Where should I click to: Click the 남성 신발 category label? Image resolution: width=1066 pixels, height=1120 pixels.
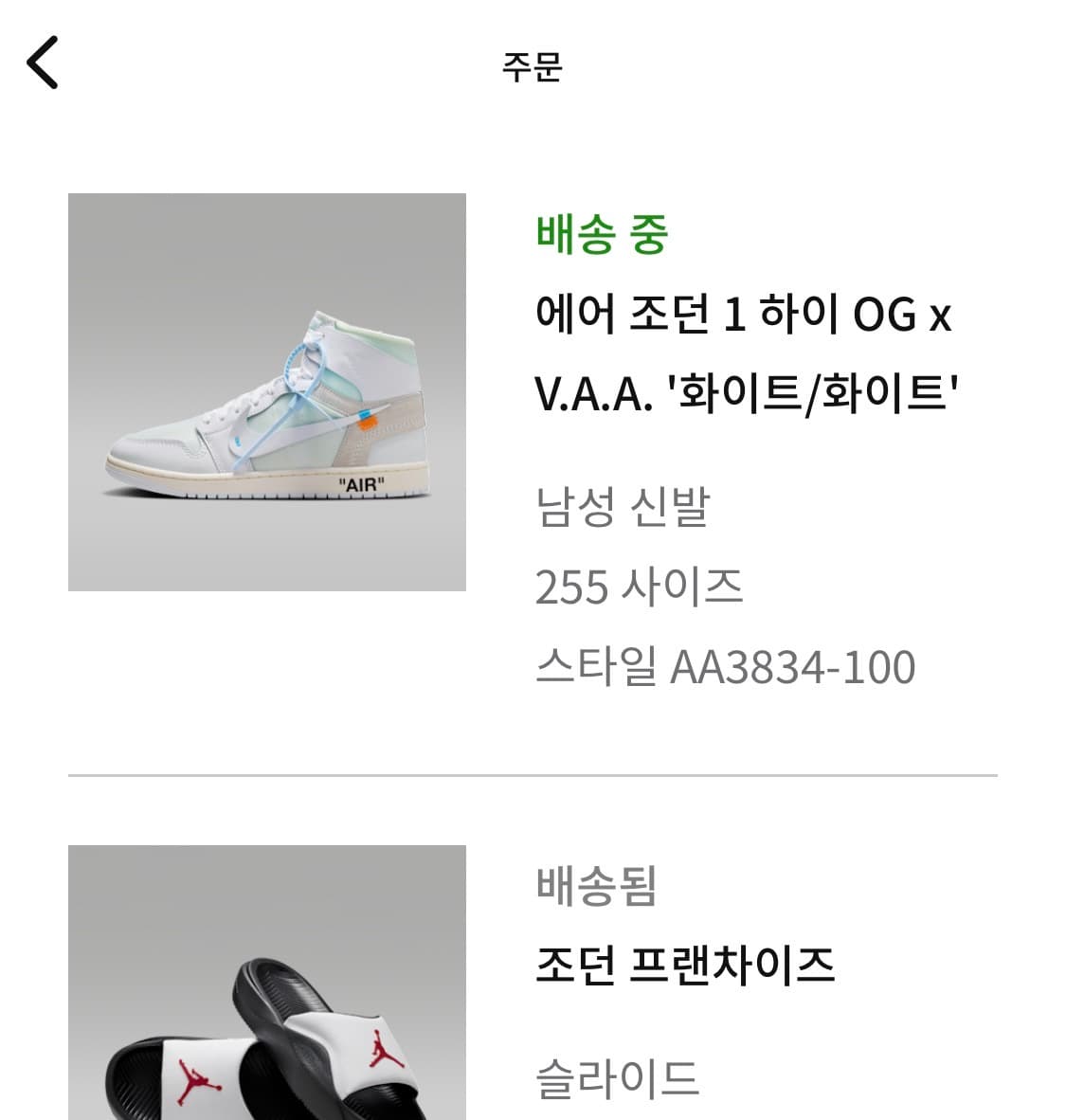pyautogui.click(x=622, y=509)
